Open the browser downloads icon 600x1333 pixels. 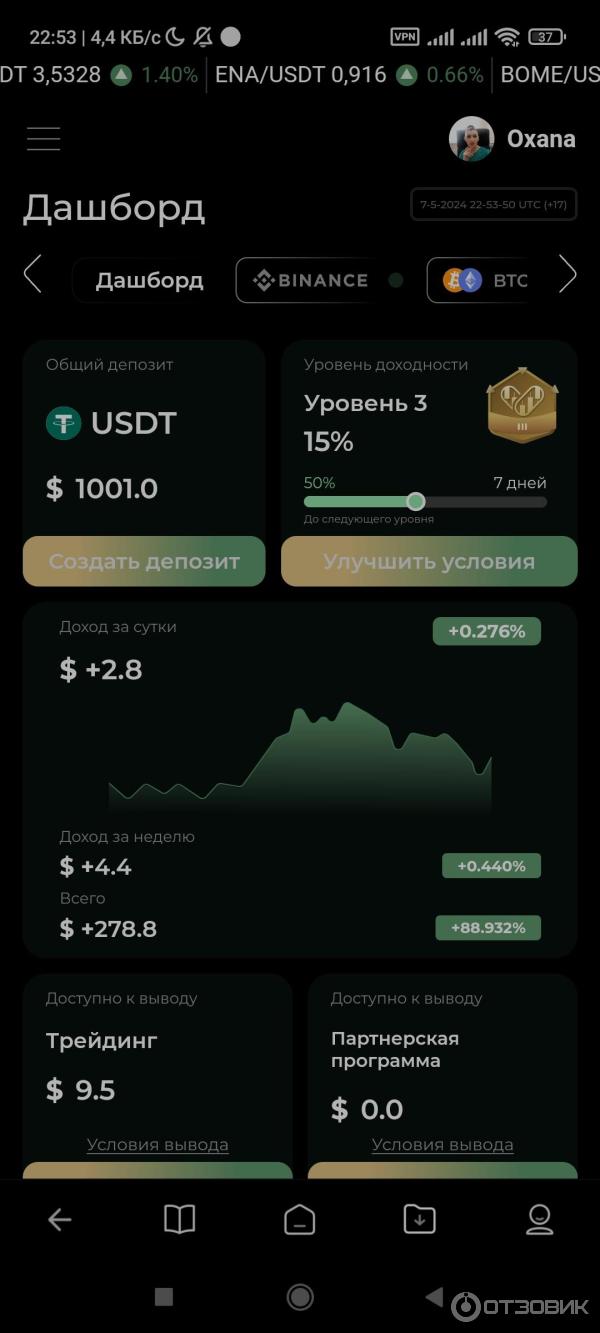click(x=419, y=1219)
